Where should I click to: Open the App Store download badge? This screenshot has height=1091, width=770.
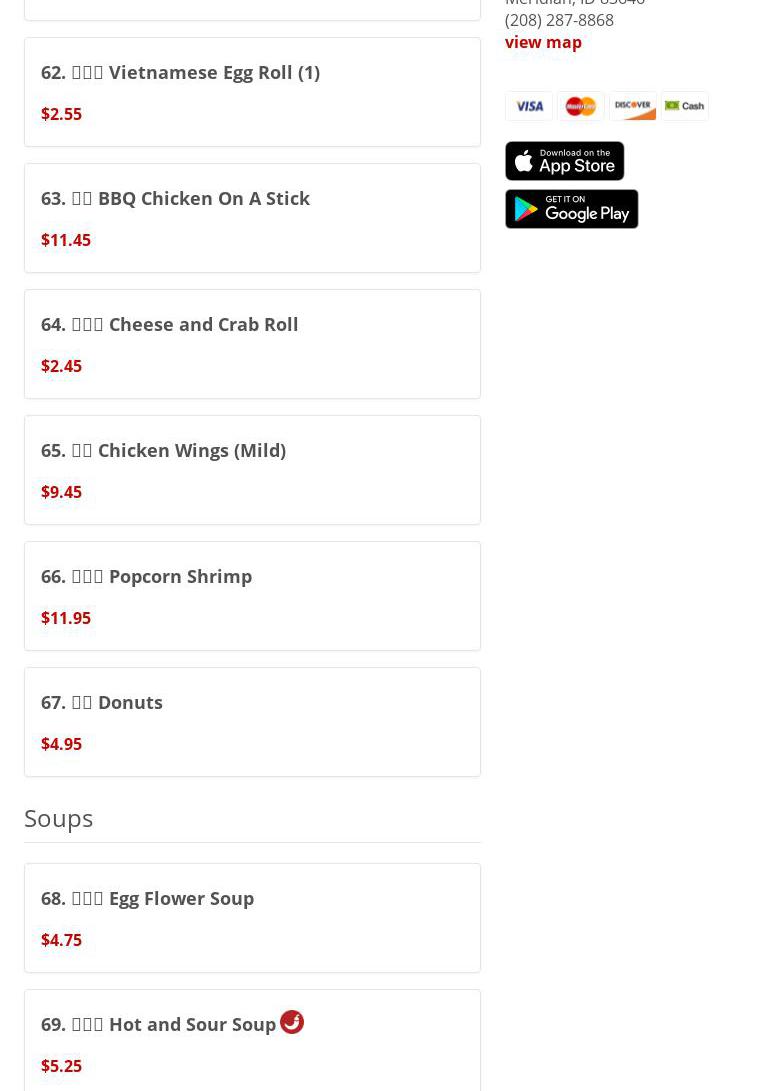(564, 161)
